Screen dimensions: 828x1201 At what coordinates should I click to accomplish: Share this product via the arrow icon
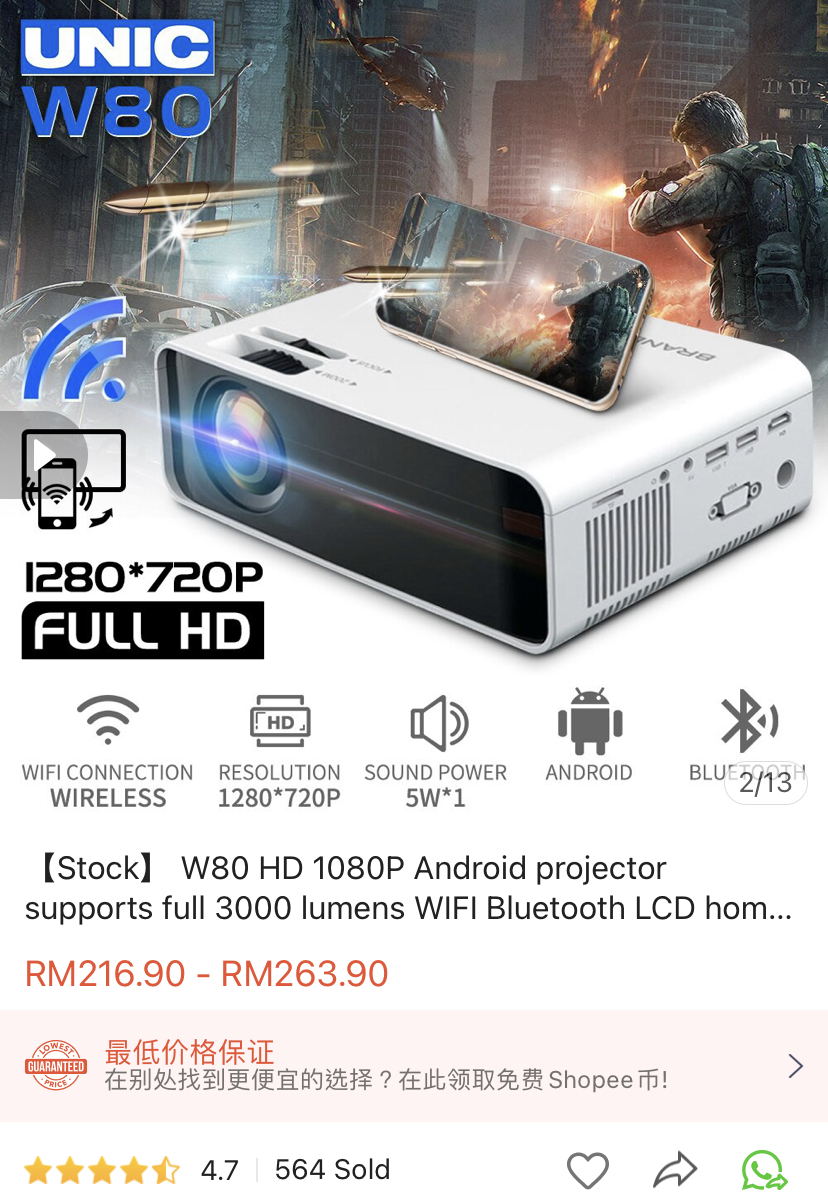(675, 1170)
